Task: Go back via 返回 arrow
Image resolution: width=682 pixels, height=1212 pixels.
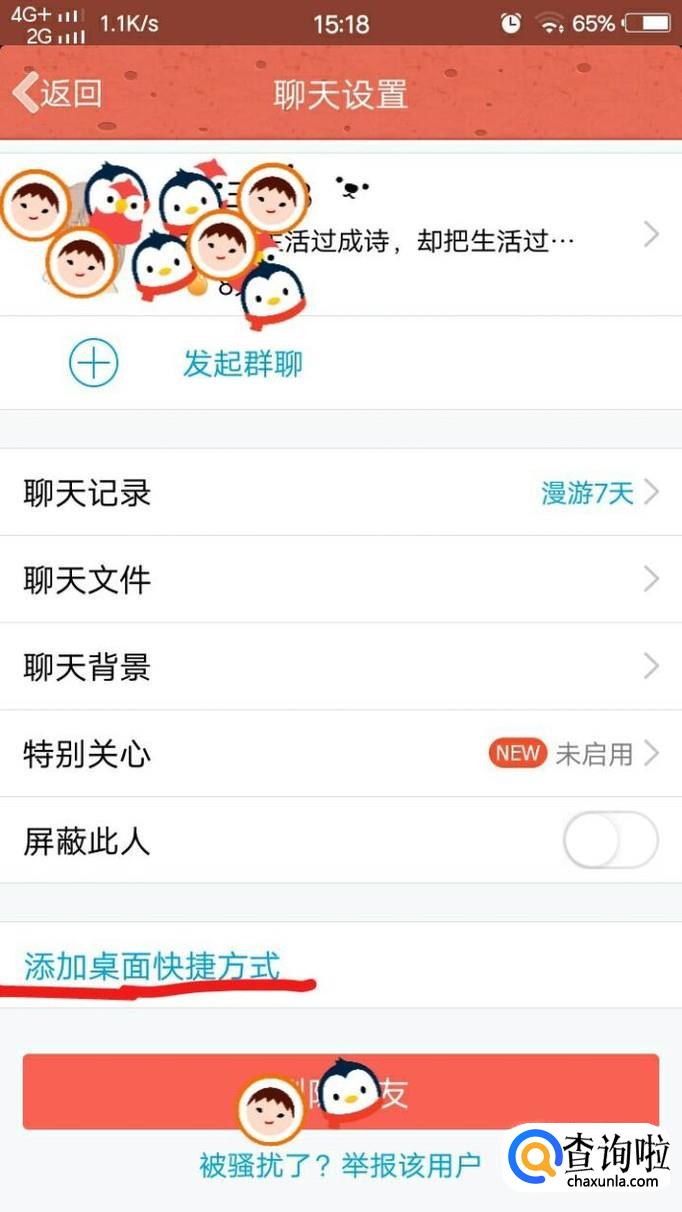Action: click(x=57, y=93)
